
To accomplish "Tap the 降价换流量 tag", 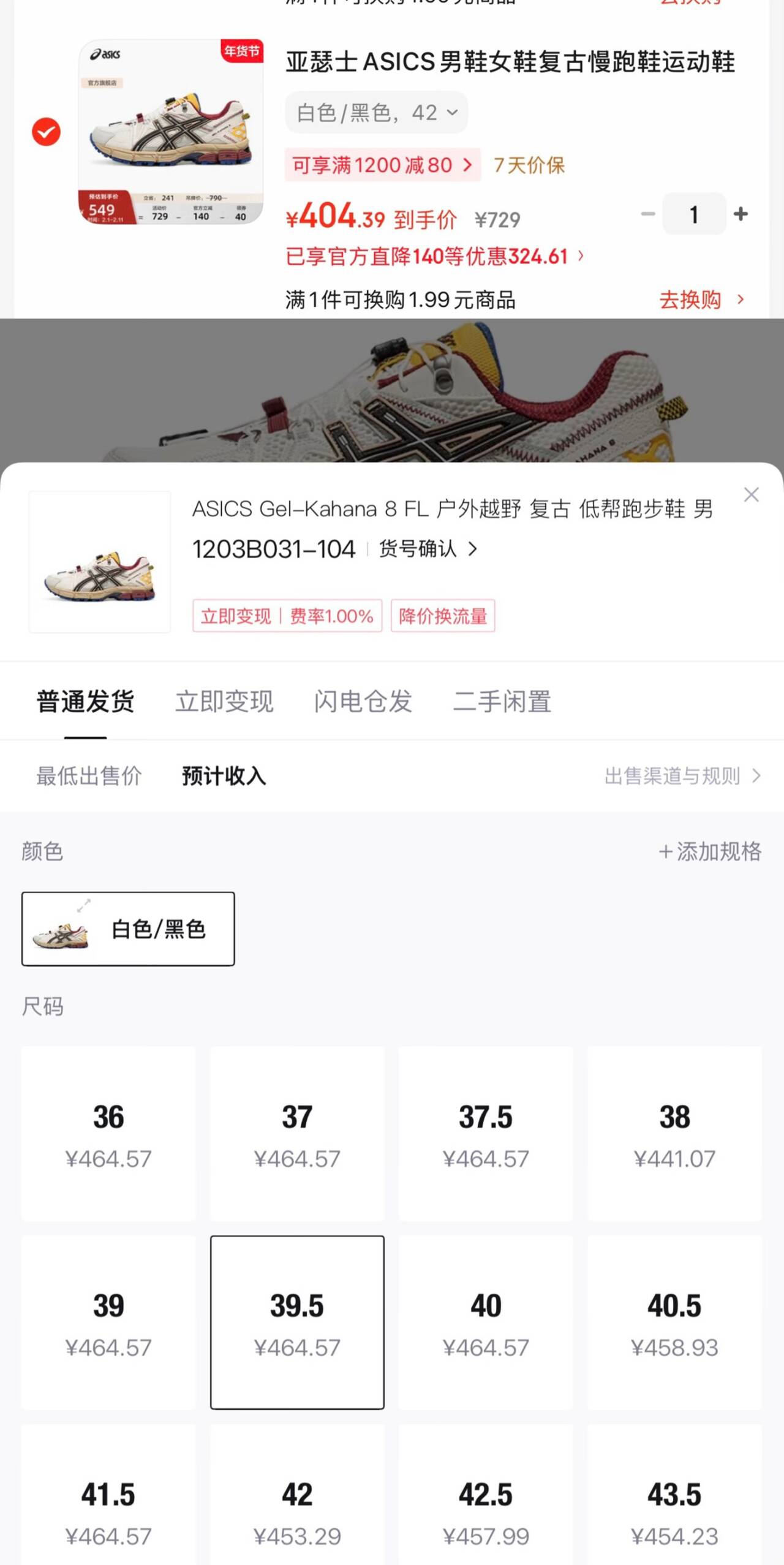I will point(442,616).
